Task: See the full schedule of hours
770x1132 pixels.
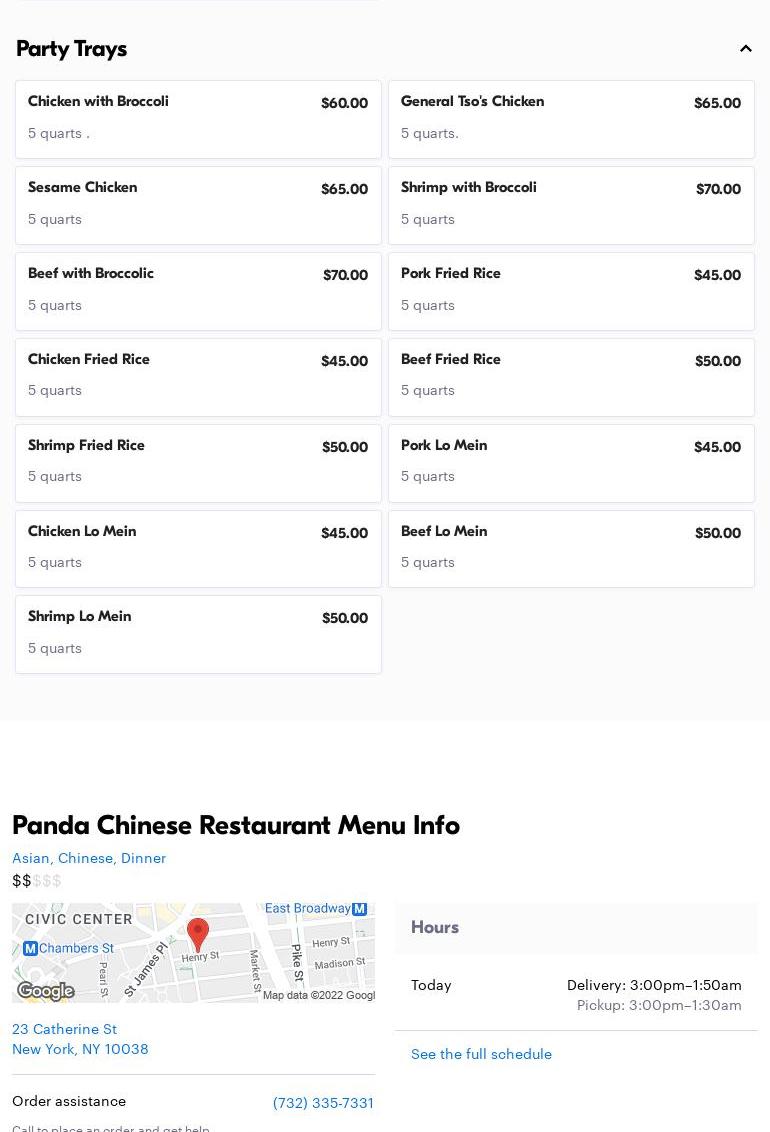Action: click(x=481, y=1054)
